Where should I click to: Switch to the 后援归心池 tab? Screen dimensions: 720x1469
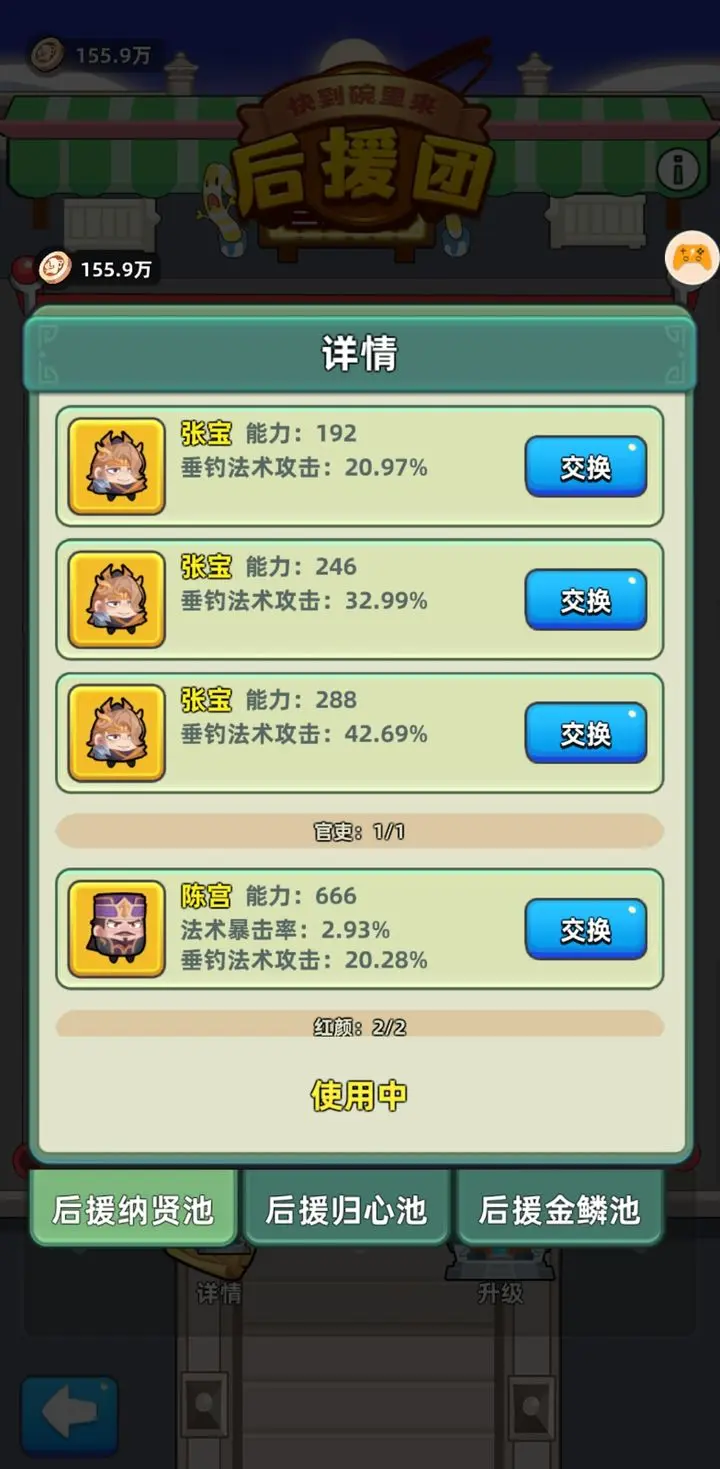(346, 1210)
